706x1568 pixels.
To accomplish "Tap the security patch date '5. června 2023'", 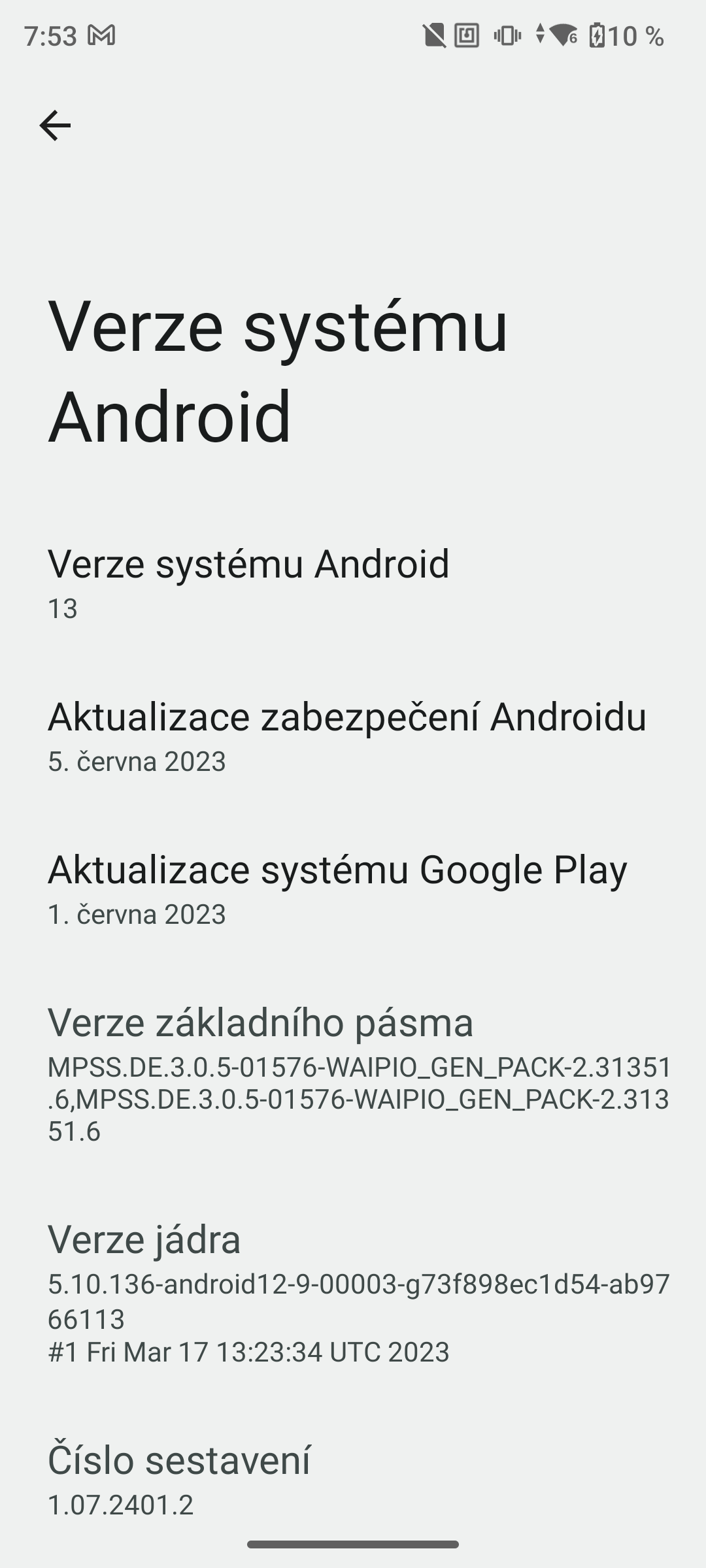I will [137, 761].
